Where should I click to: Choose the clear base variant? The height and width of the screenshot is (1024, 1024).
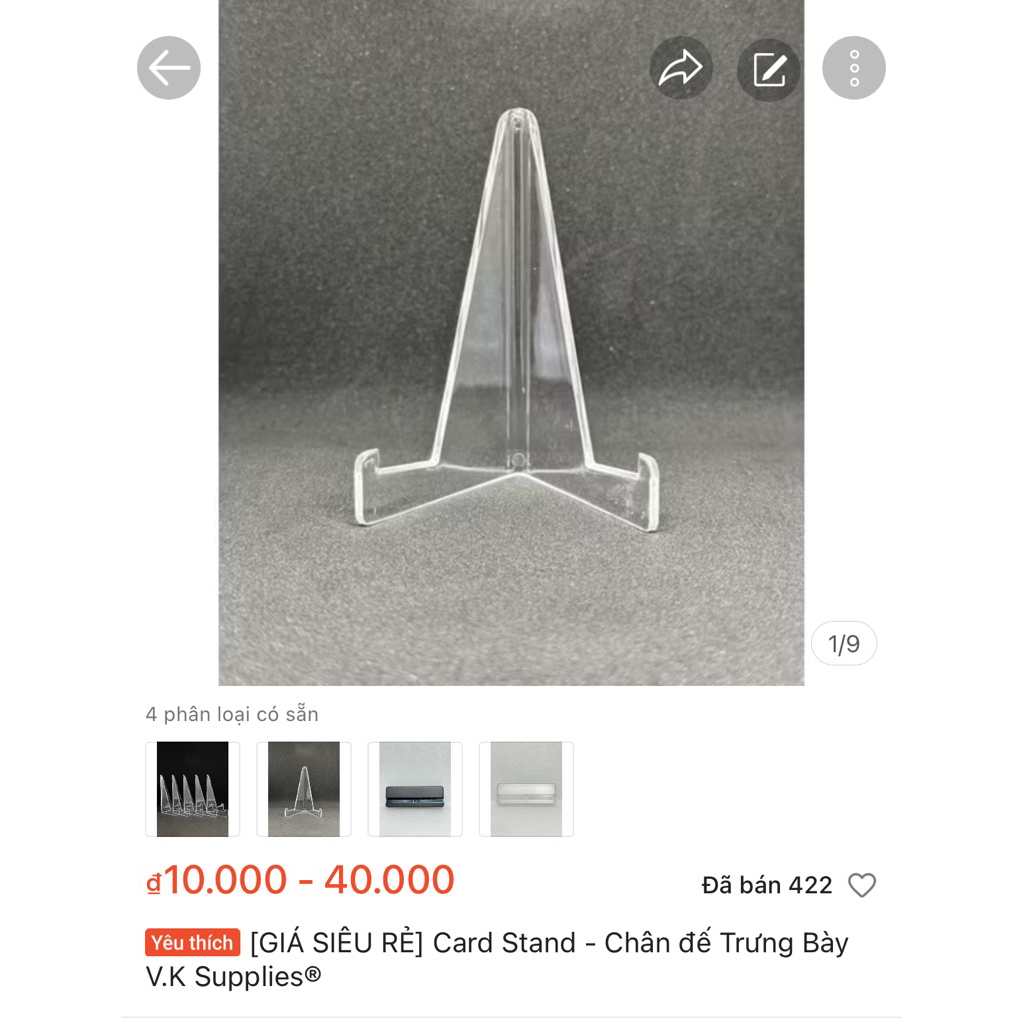tap(526, 789)
